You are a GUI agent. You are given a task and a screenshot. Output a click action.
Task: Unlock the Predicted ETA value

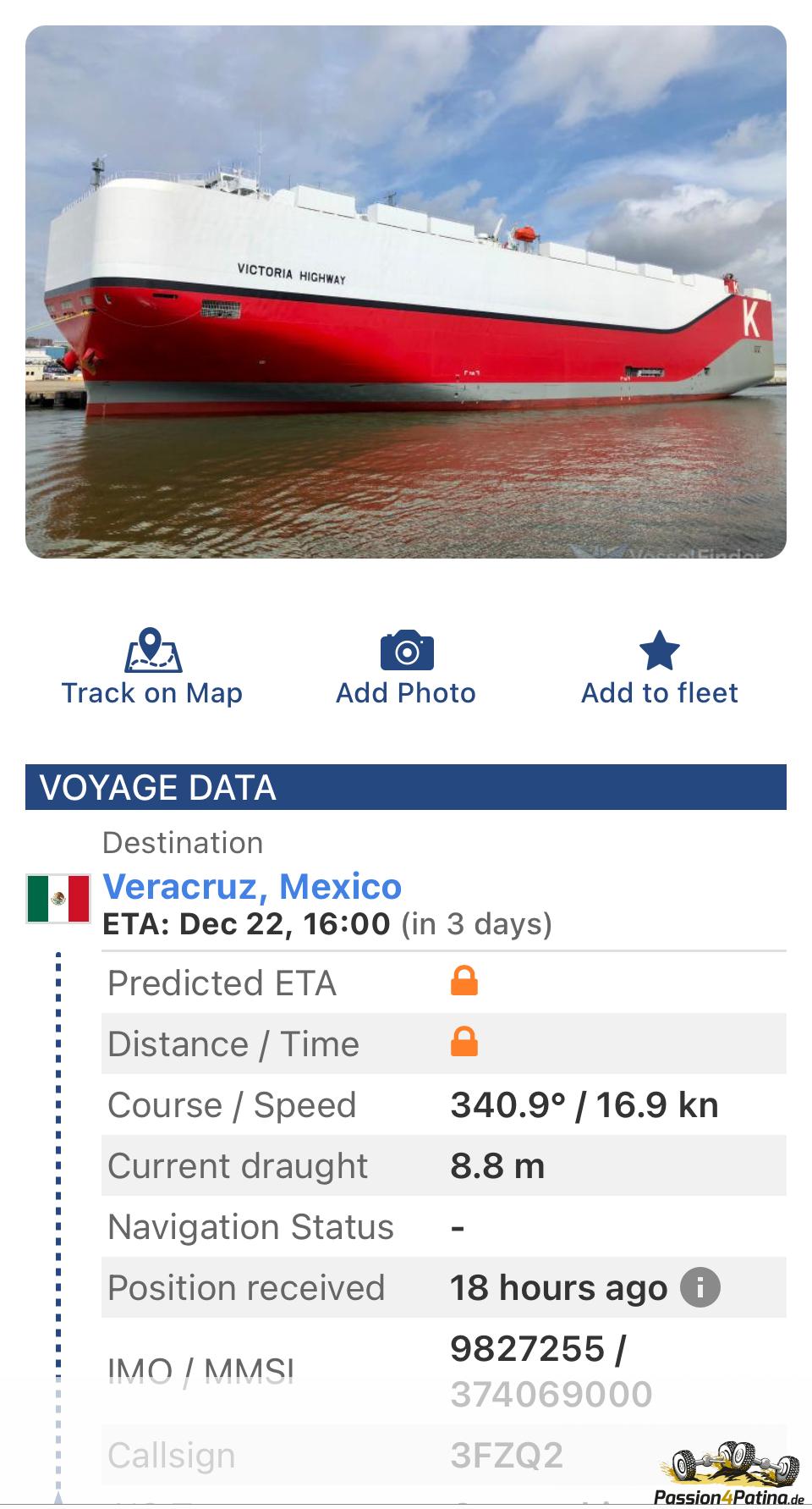464,982
